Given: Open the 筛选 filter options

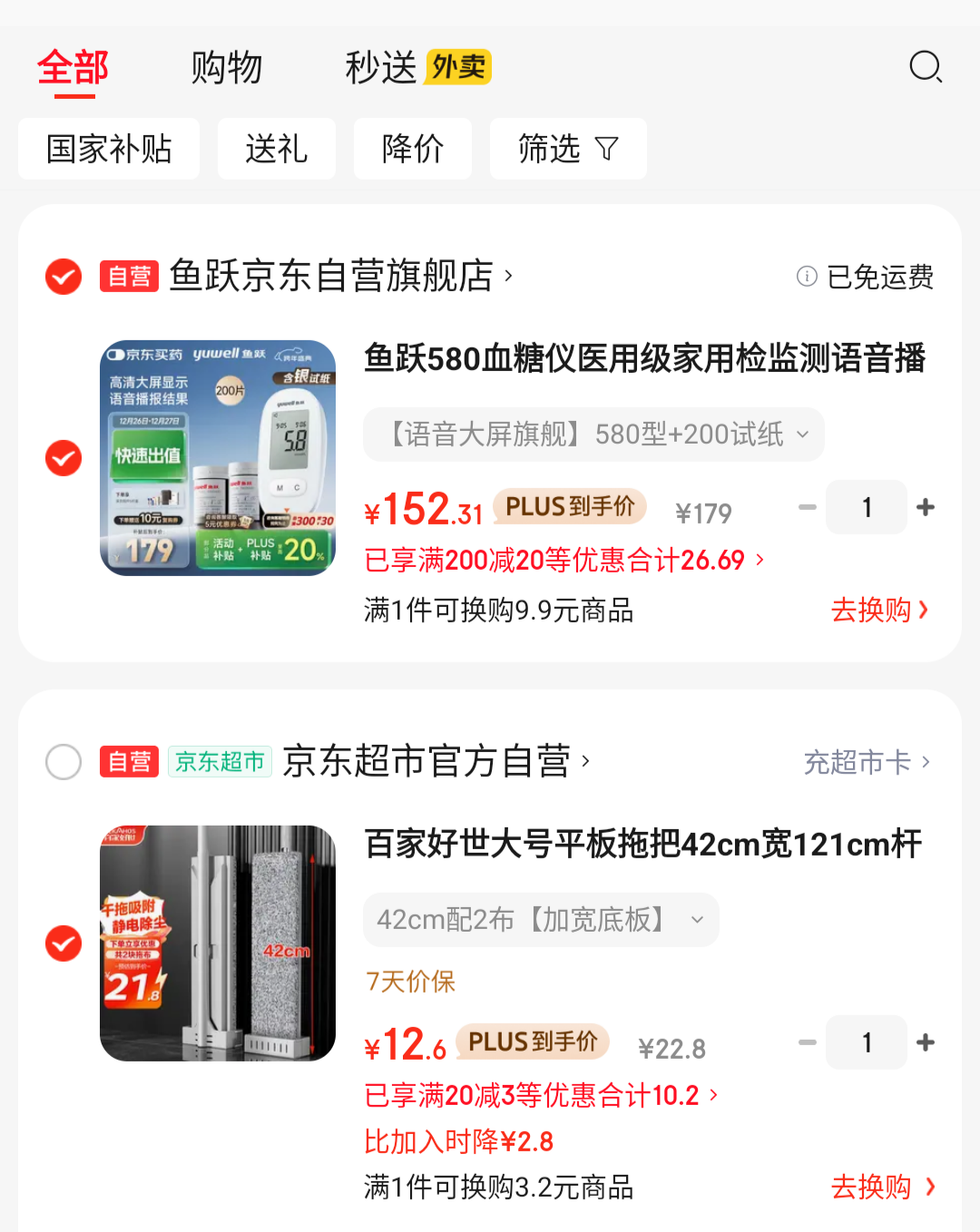Looking at the screenshot, I should [568, 149].
